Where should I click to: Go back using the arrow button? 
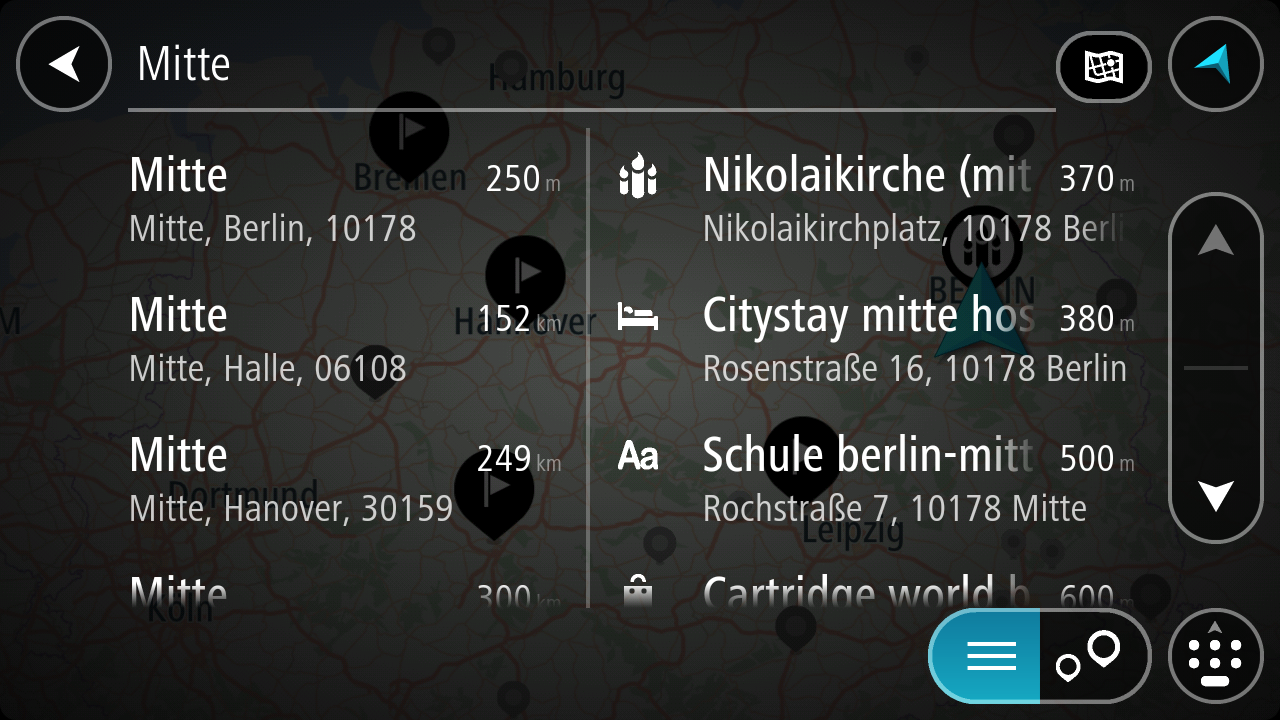[x=64, y=66]
